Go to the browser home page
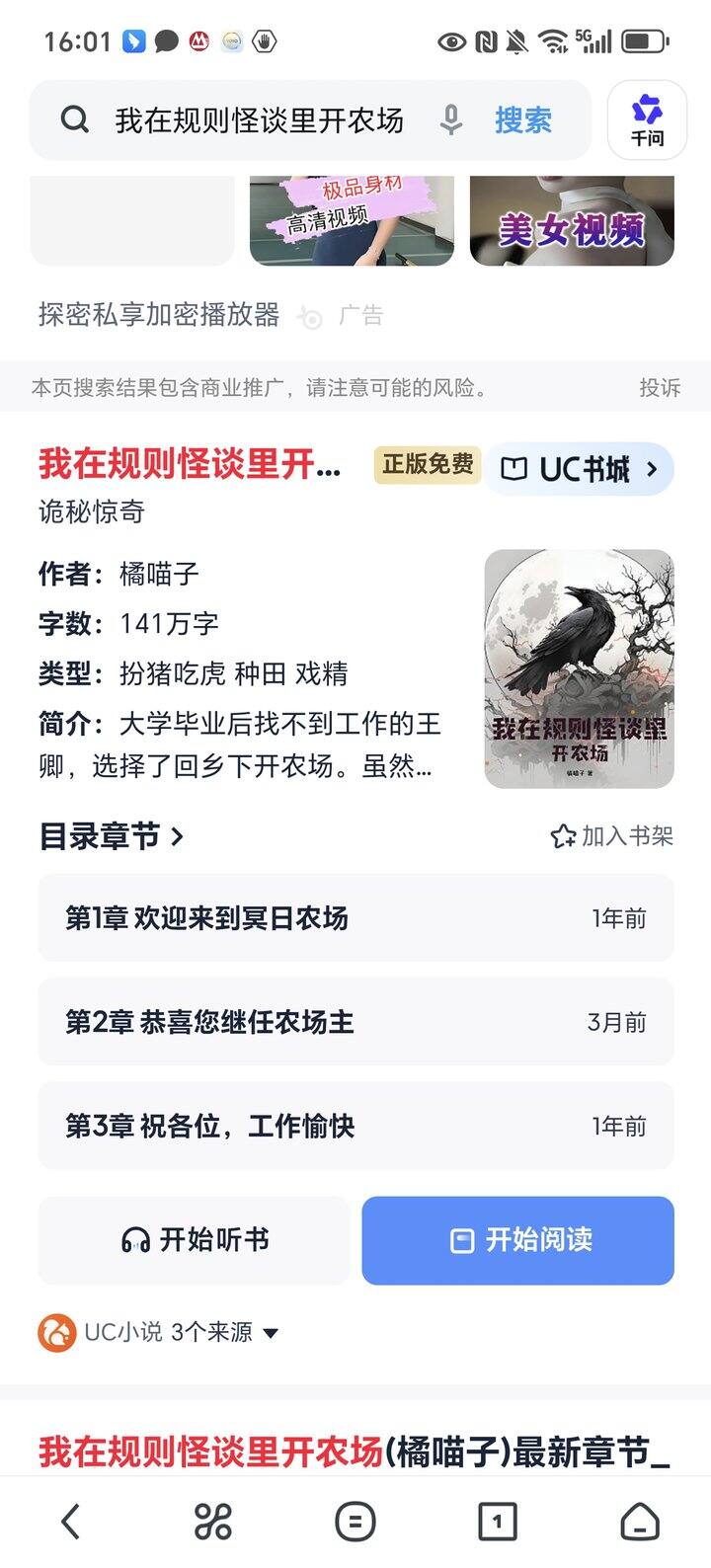 tap(639, 1522)
